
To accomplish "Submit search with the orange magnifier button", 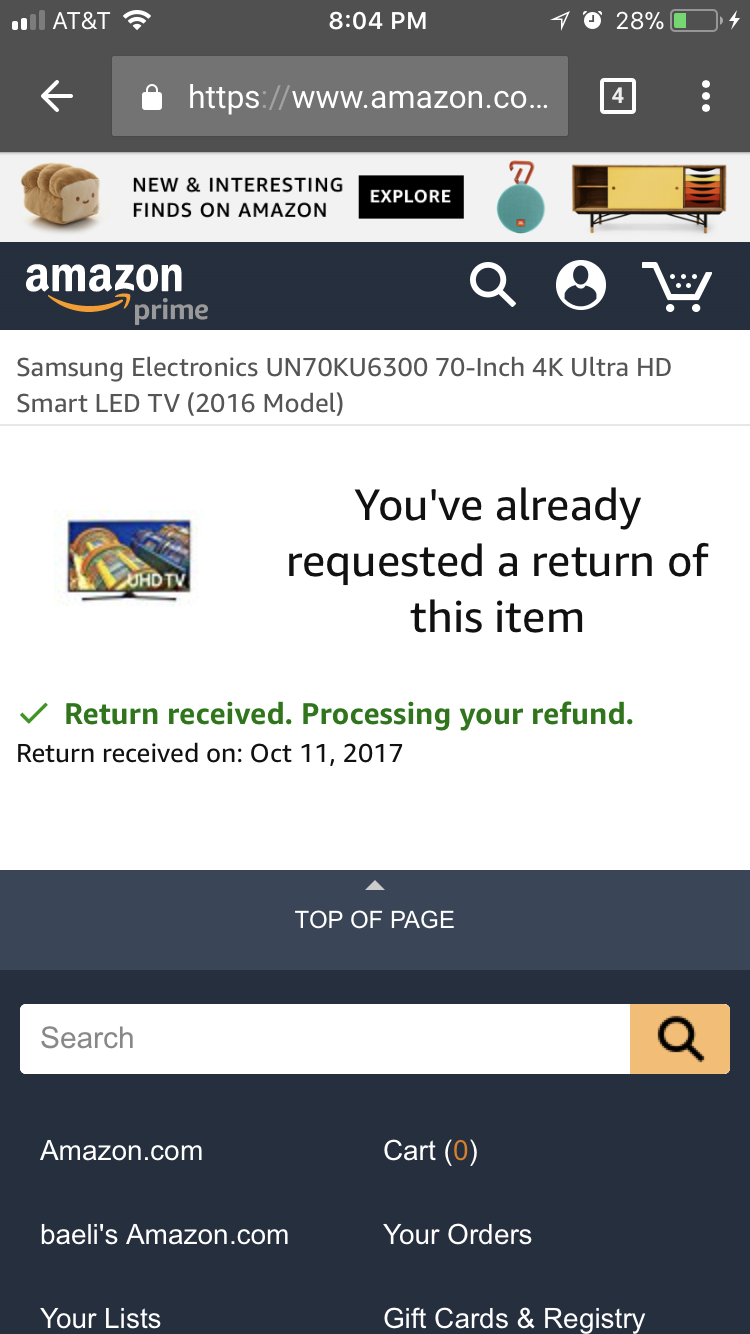I will 680,1038.
